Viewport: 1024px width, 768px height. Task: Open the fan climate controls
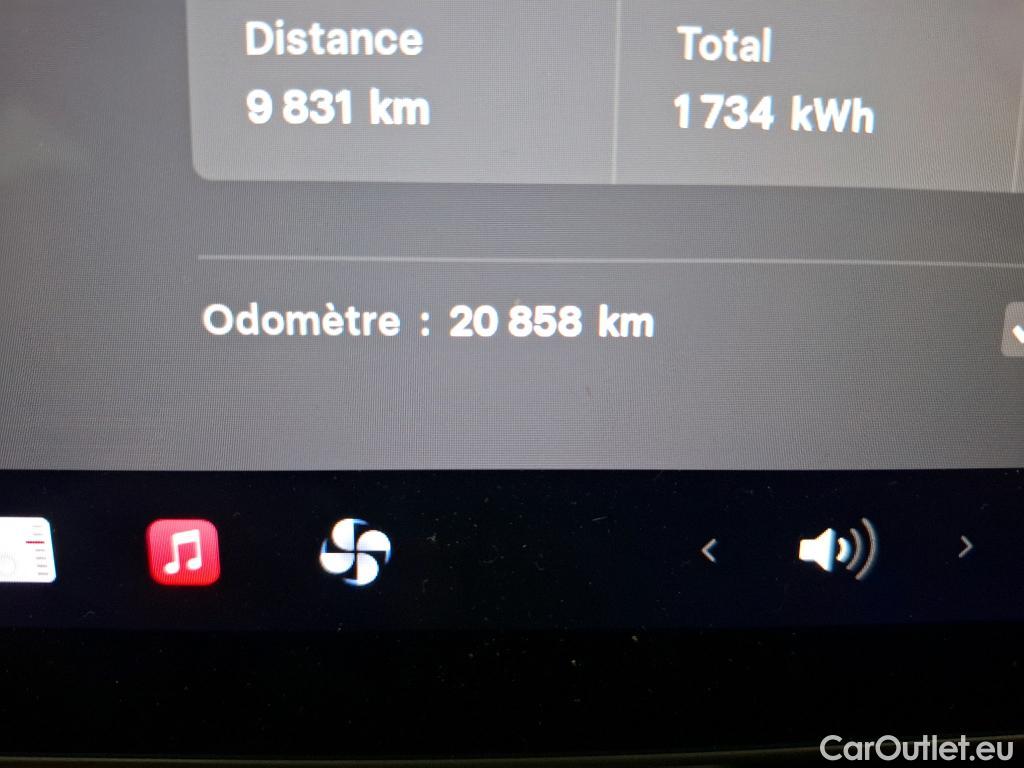click(355, 552)
